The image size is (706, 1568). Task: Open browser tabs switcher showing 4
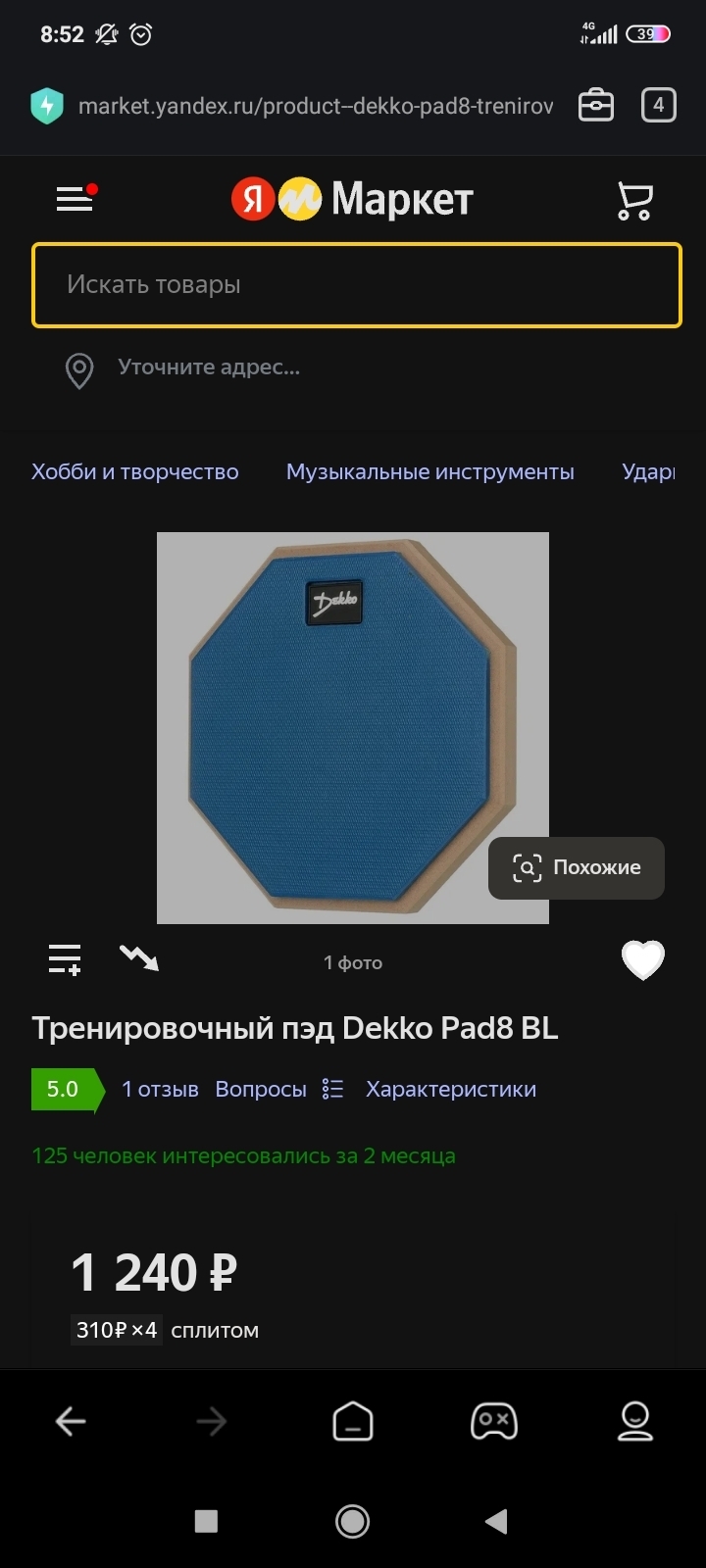(658, 105)
